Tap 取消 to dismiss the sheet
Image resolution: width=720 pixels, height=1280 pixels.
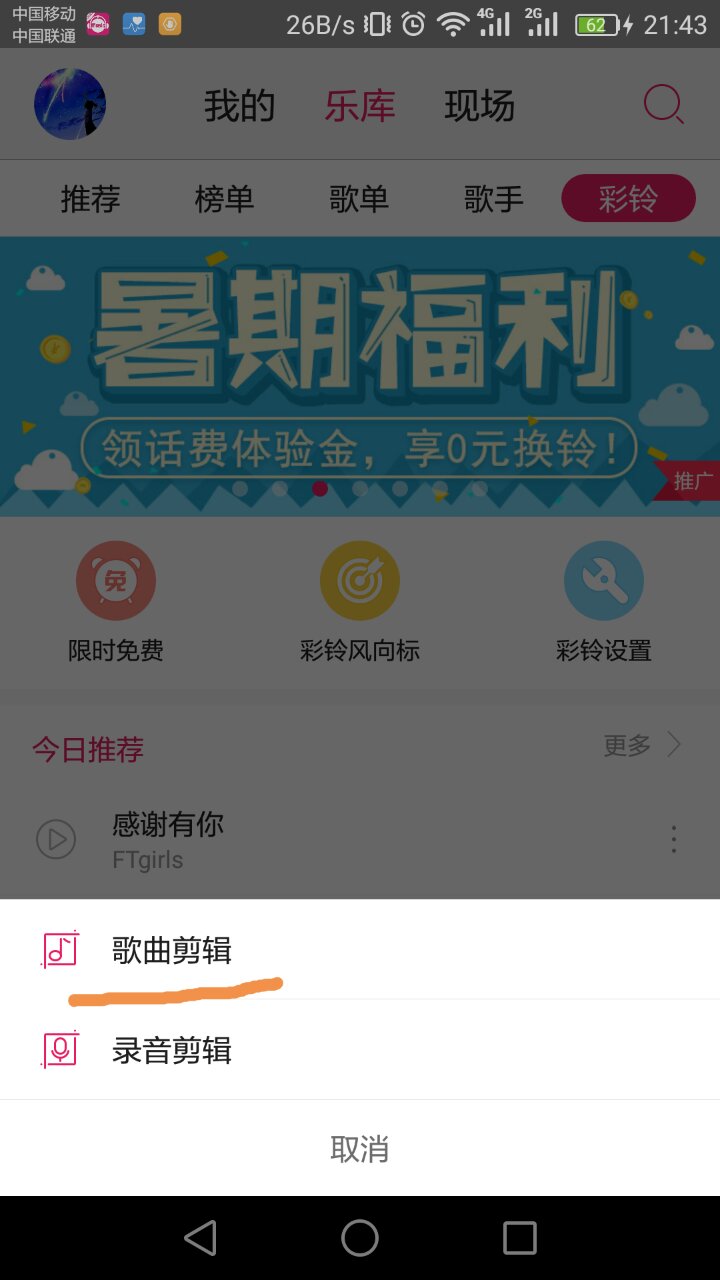pos(359,1150)
